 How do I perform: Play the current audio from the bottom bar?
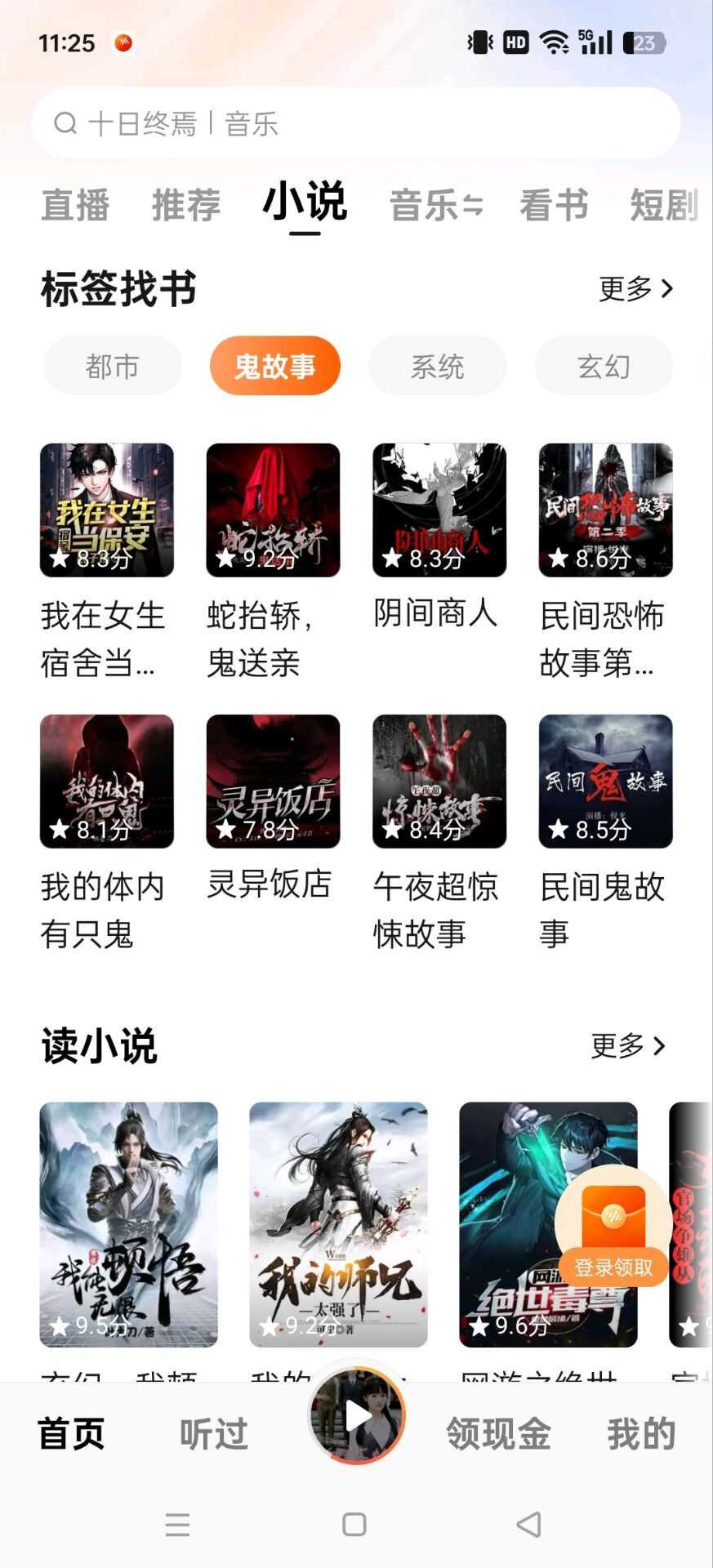356,1416
